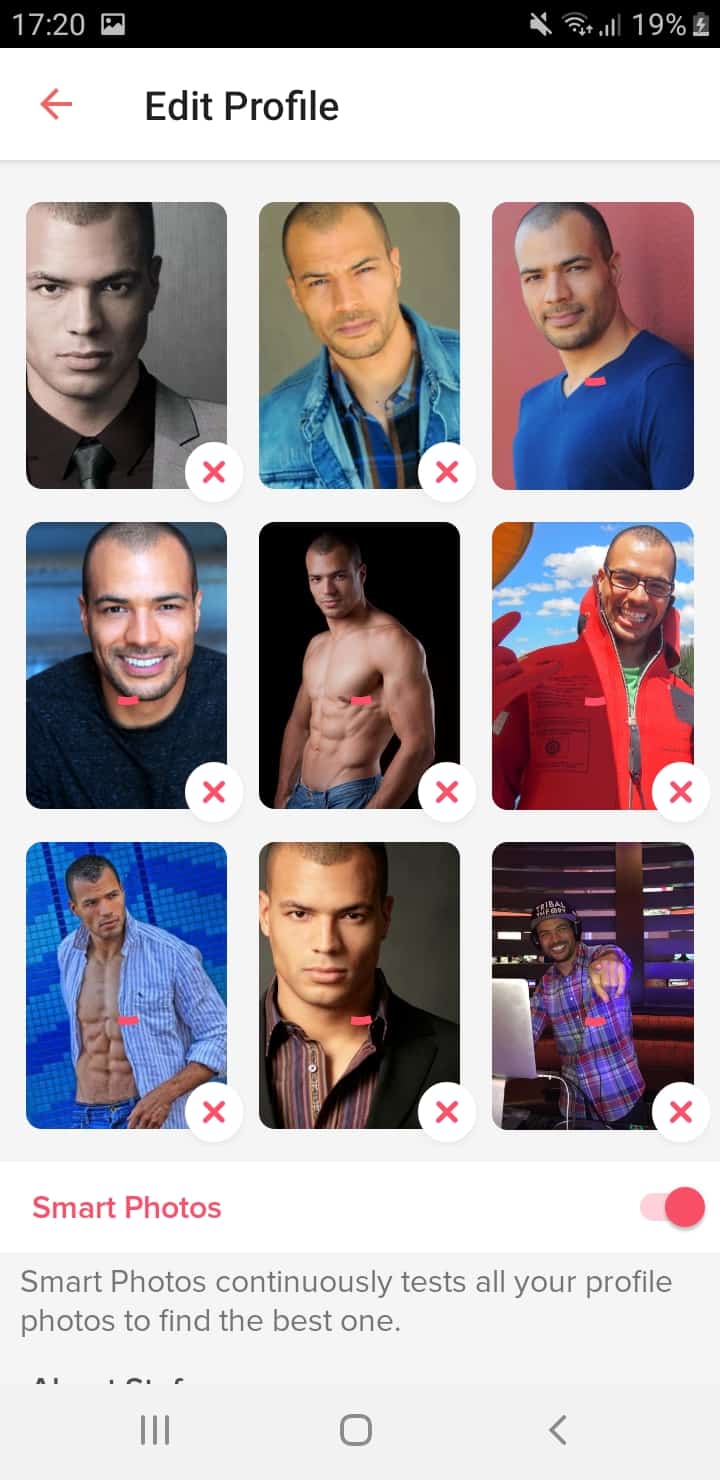Go to the home screen
This screenshot has width=720, height=1480.
coord(356,1430)
